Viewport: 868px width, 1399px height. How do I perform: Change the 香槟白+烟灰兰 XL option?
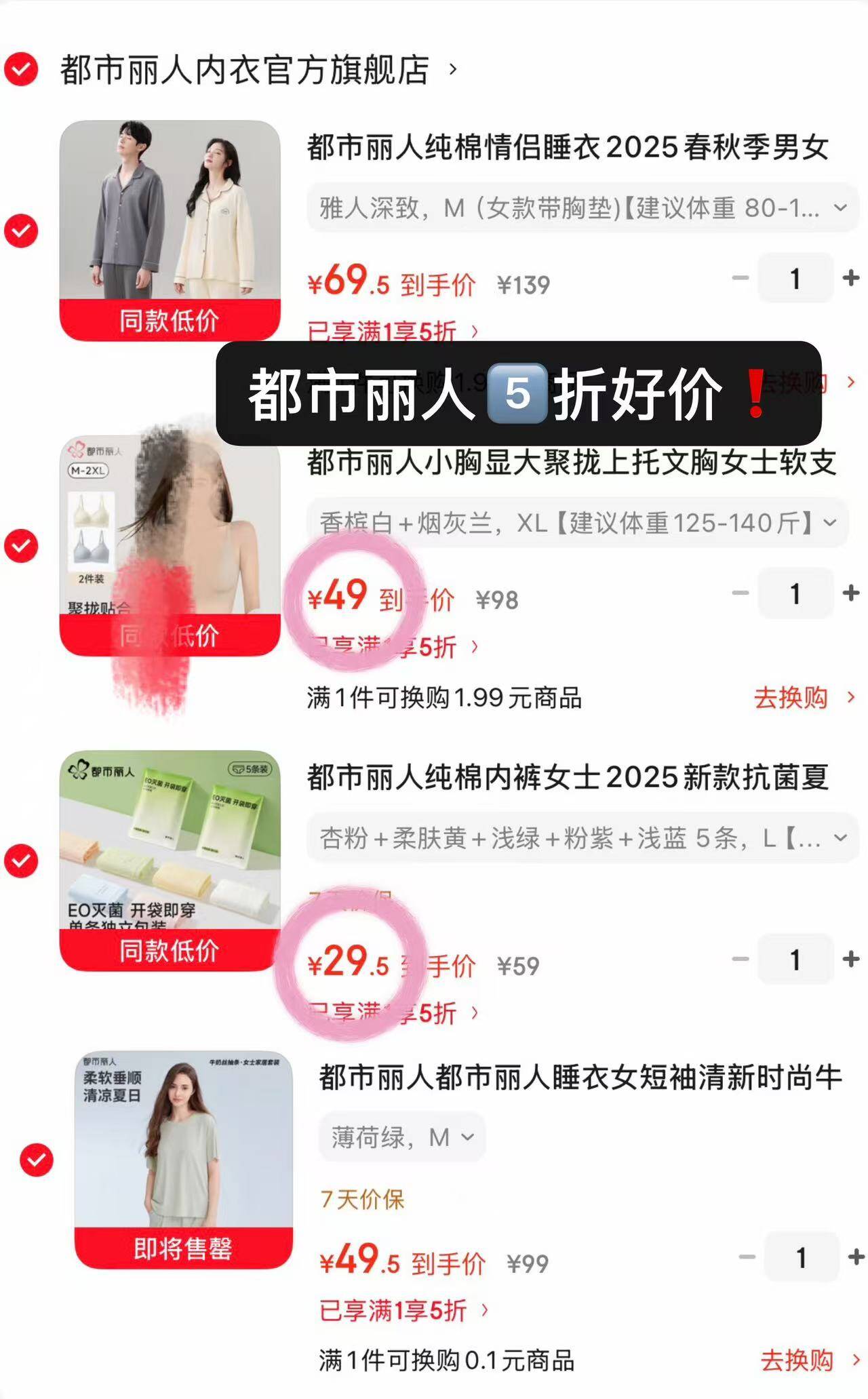point(578,523)
